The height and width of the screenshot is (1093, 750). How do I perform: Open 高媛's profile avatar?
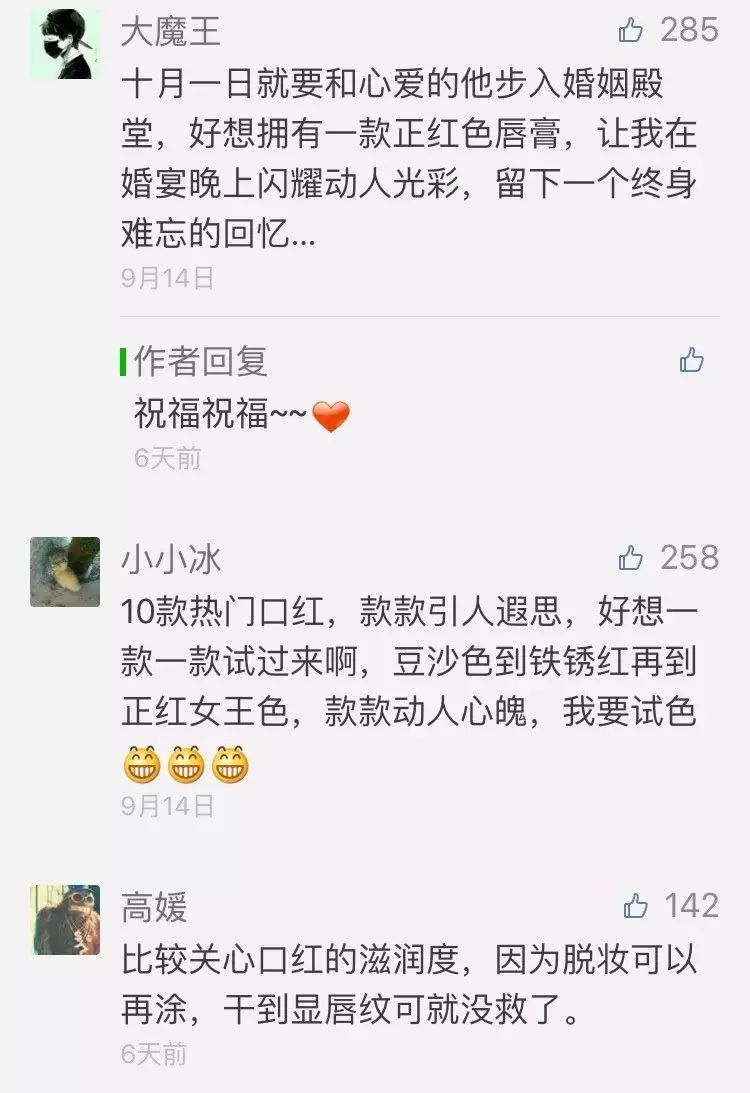(x=65, y=919)
